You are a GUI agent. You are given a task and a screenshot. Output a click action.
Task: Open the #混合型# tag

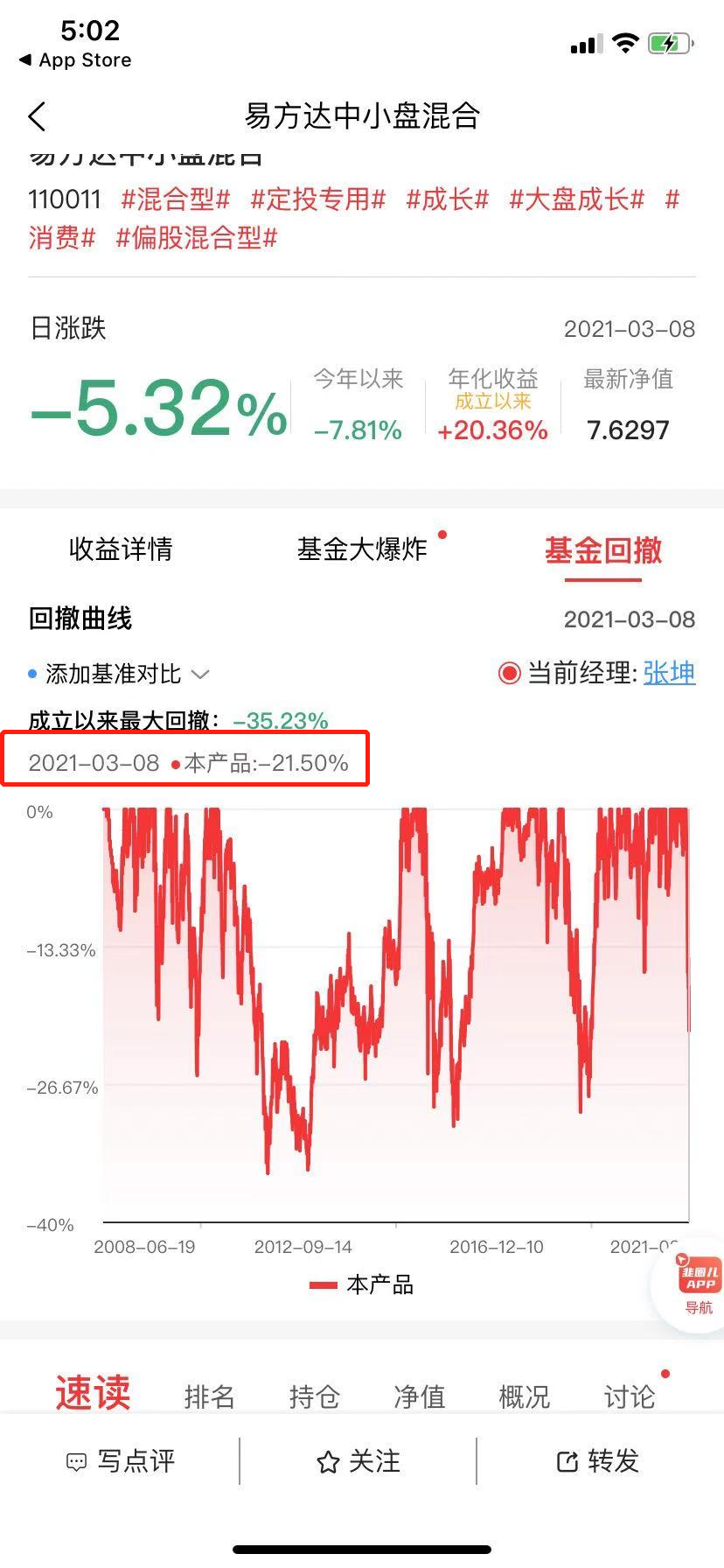175,199
